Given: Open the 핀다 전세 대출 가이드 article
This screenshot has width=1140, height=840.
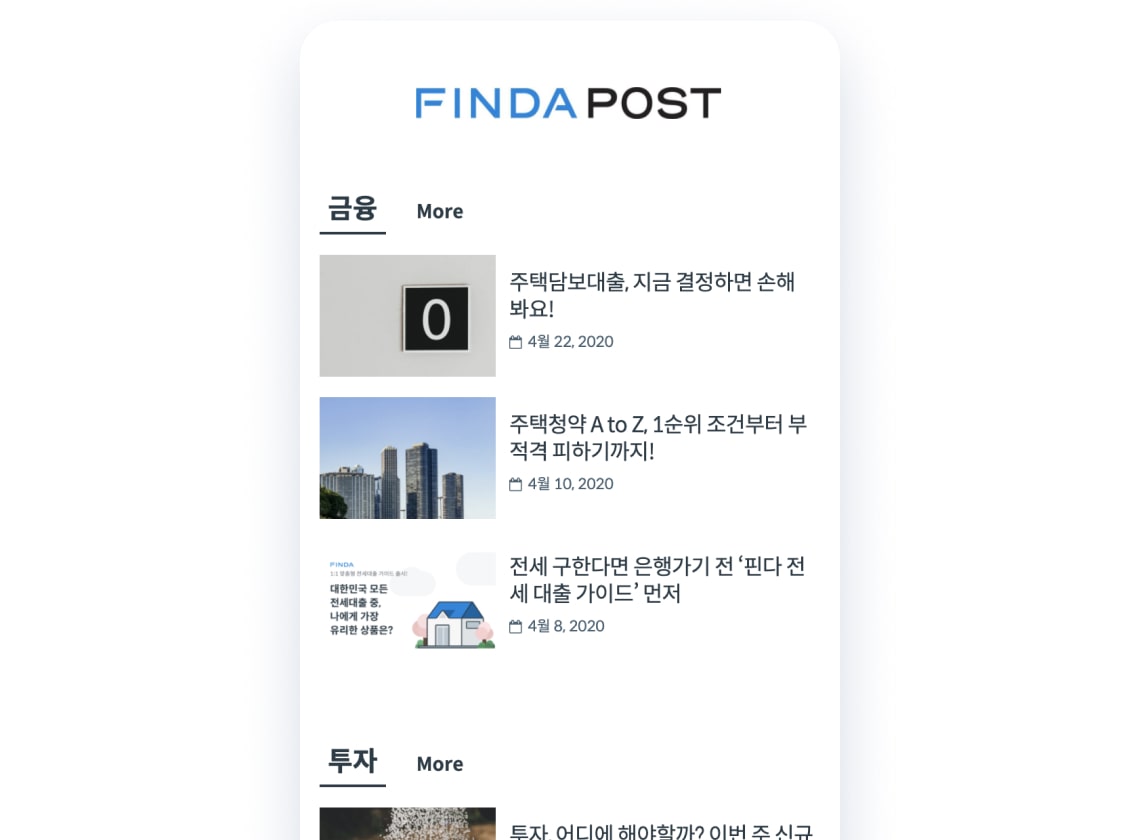Looking at the screenshot, I should click(x=656, y=579).
